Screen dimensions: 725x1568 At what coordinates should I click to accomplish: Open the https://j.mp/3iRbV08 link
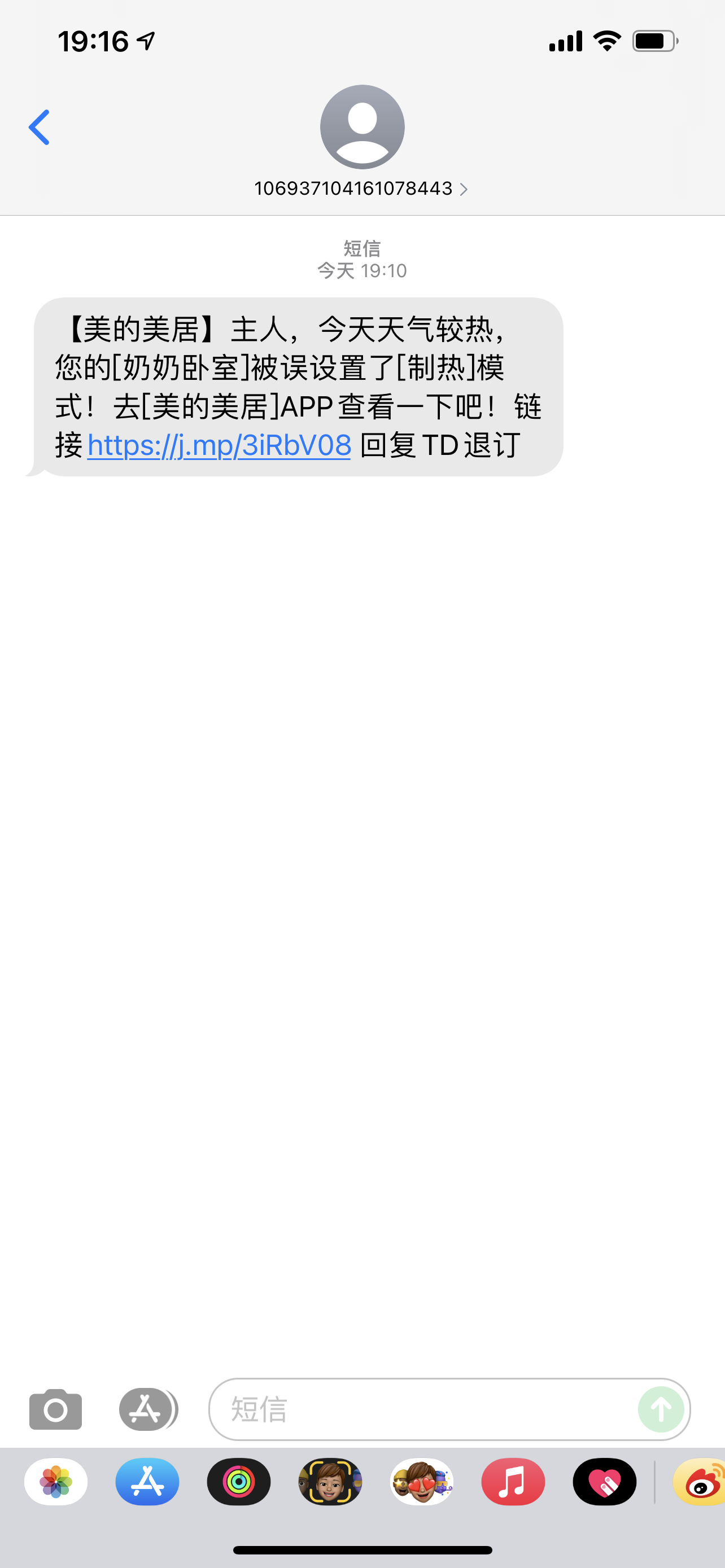point(219,445)
